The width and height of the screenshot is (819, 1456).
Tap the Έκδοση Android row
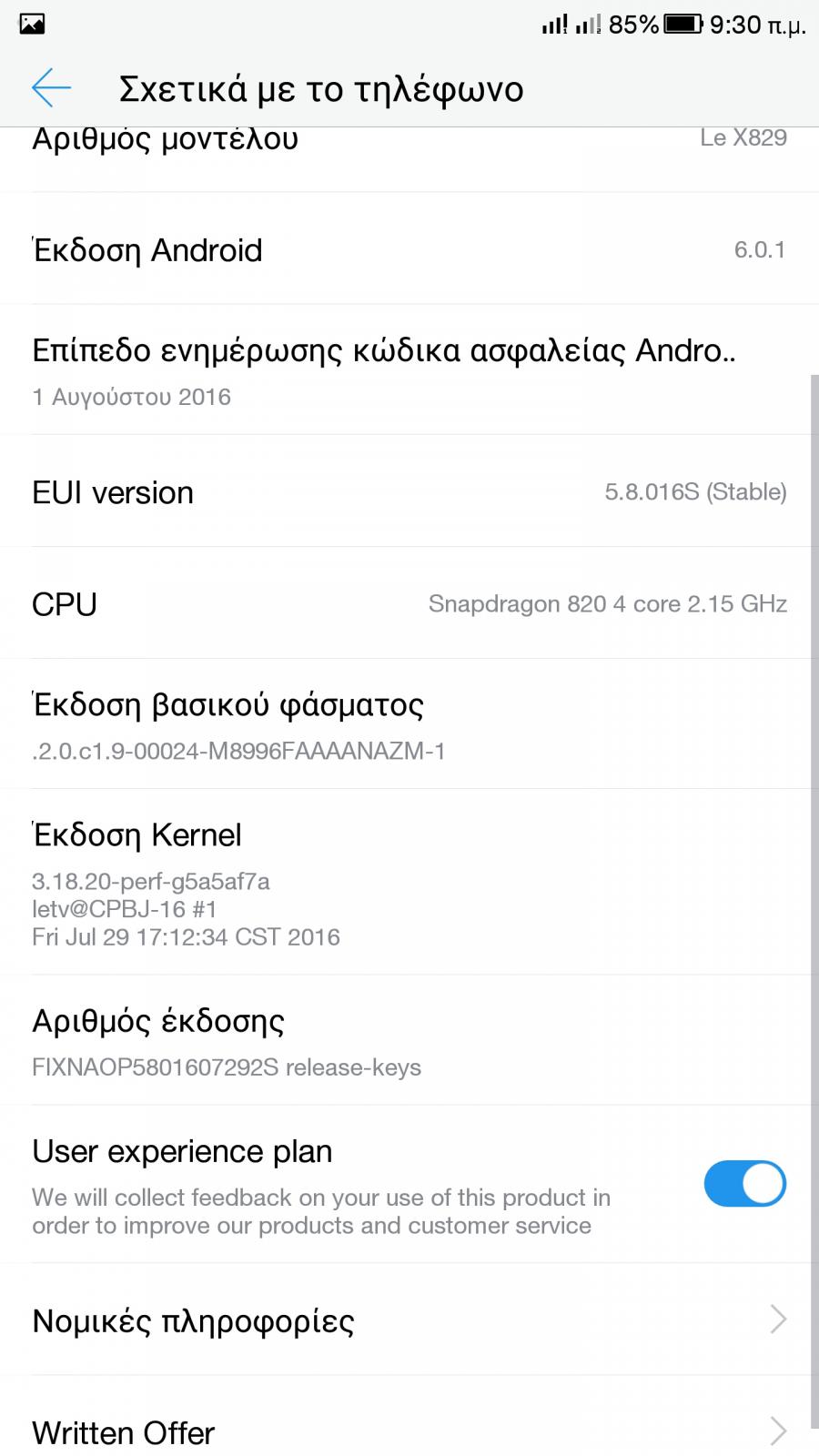(409, 248)
